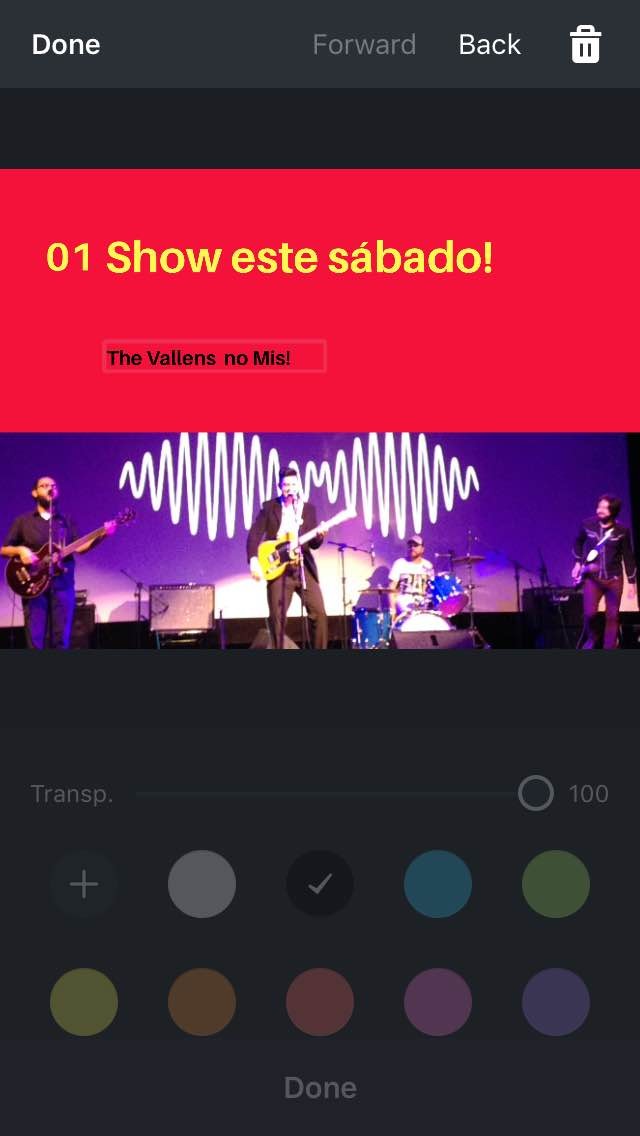The height and width of the screenshot is (1136, 640).
Task: Select the band concert photo
Action: point(320,540)
